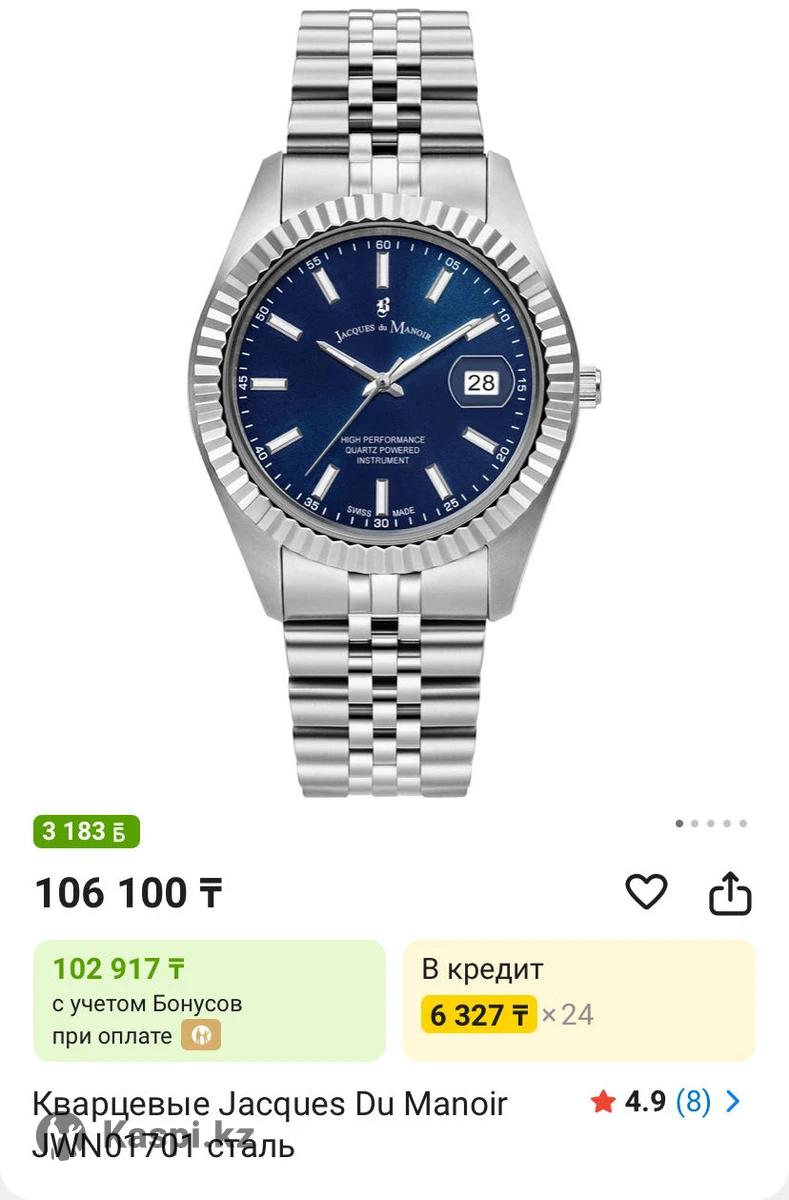The height and width of the screenshot is (1200, 789).
Task: Open the 4.9 rating reviews
Action: [666, 1102]
